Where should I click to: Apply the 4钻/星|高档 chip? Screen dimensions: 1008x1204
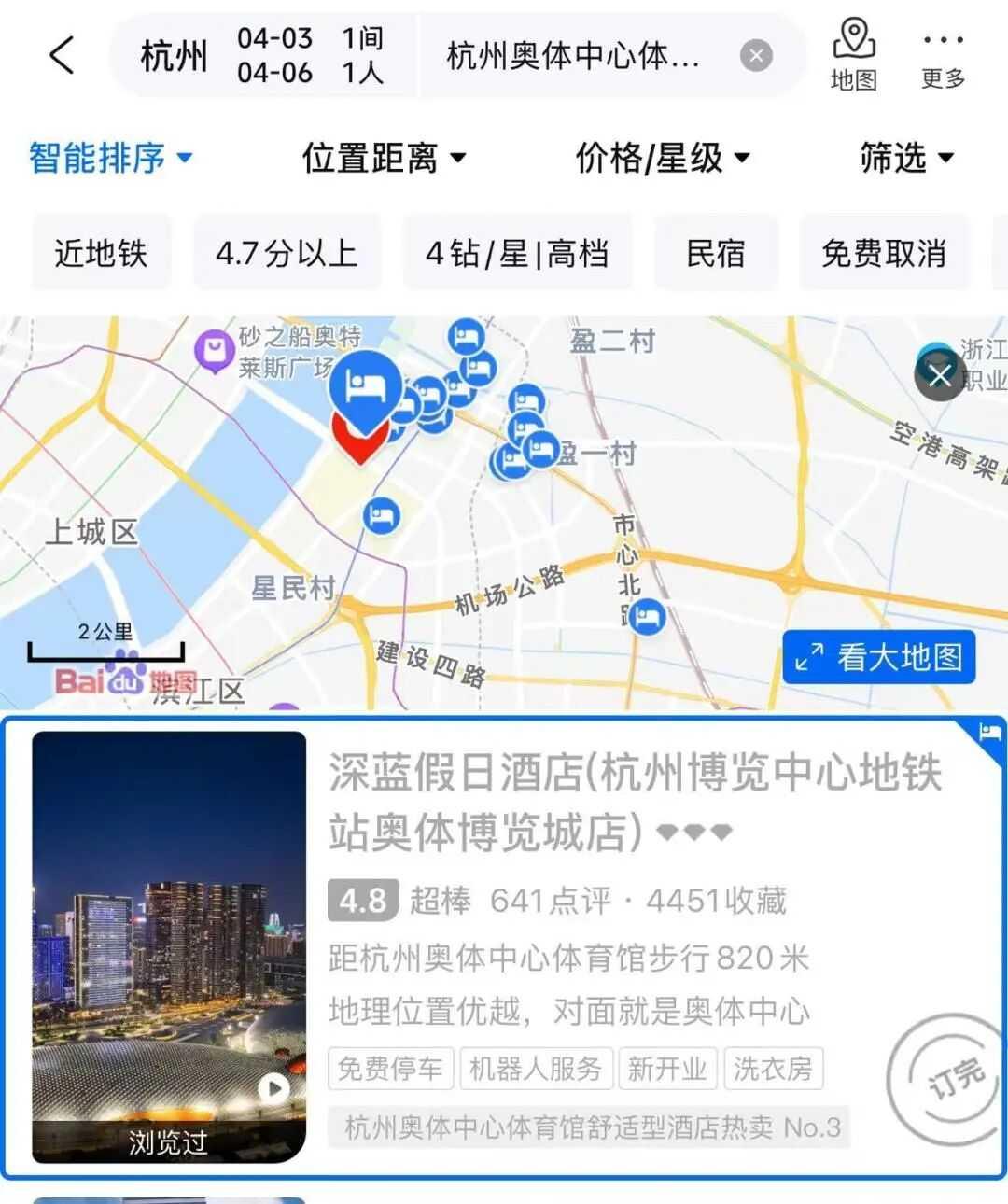[517, 253]
